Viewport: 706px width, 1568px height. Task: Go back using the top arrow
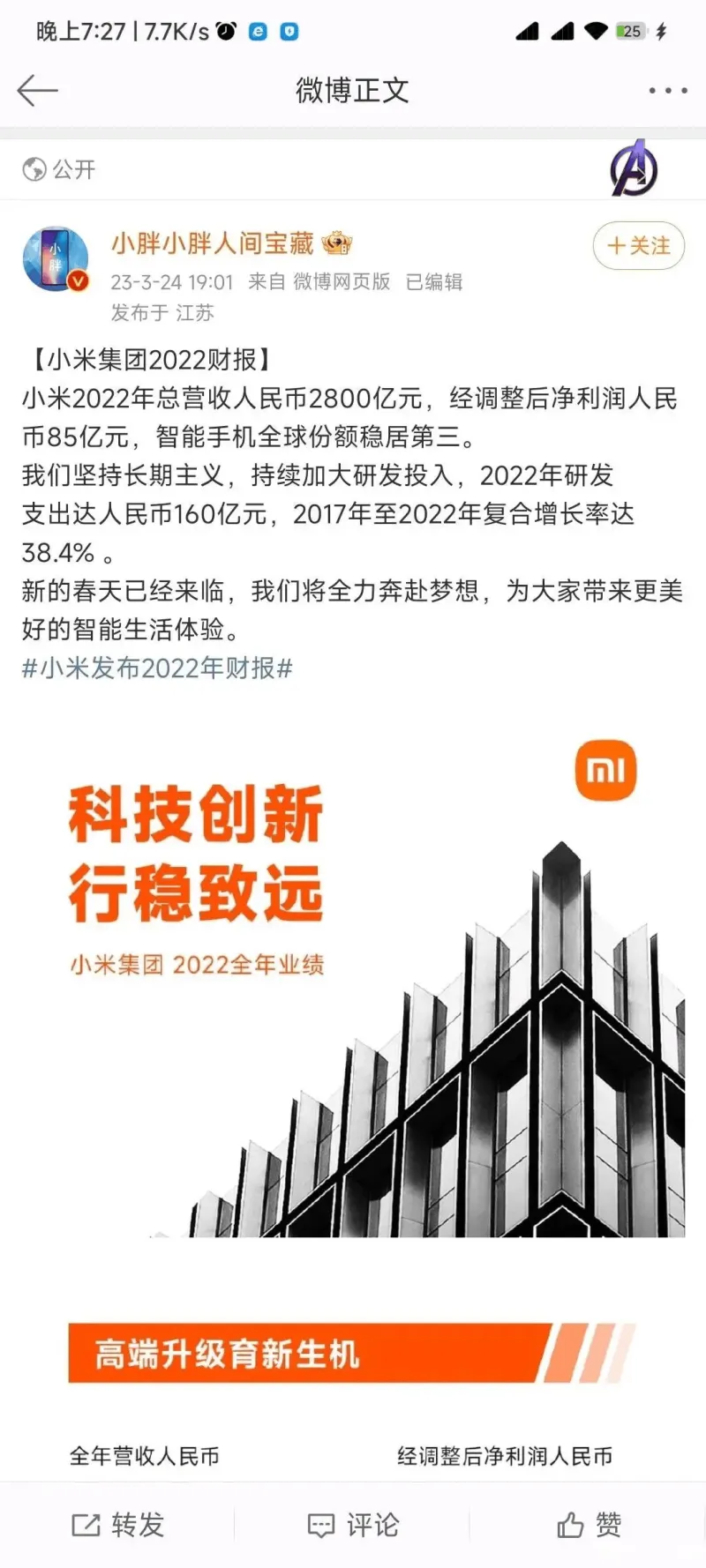click(37, 90)
